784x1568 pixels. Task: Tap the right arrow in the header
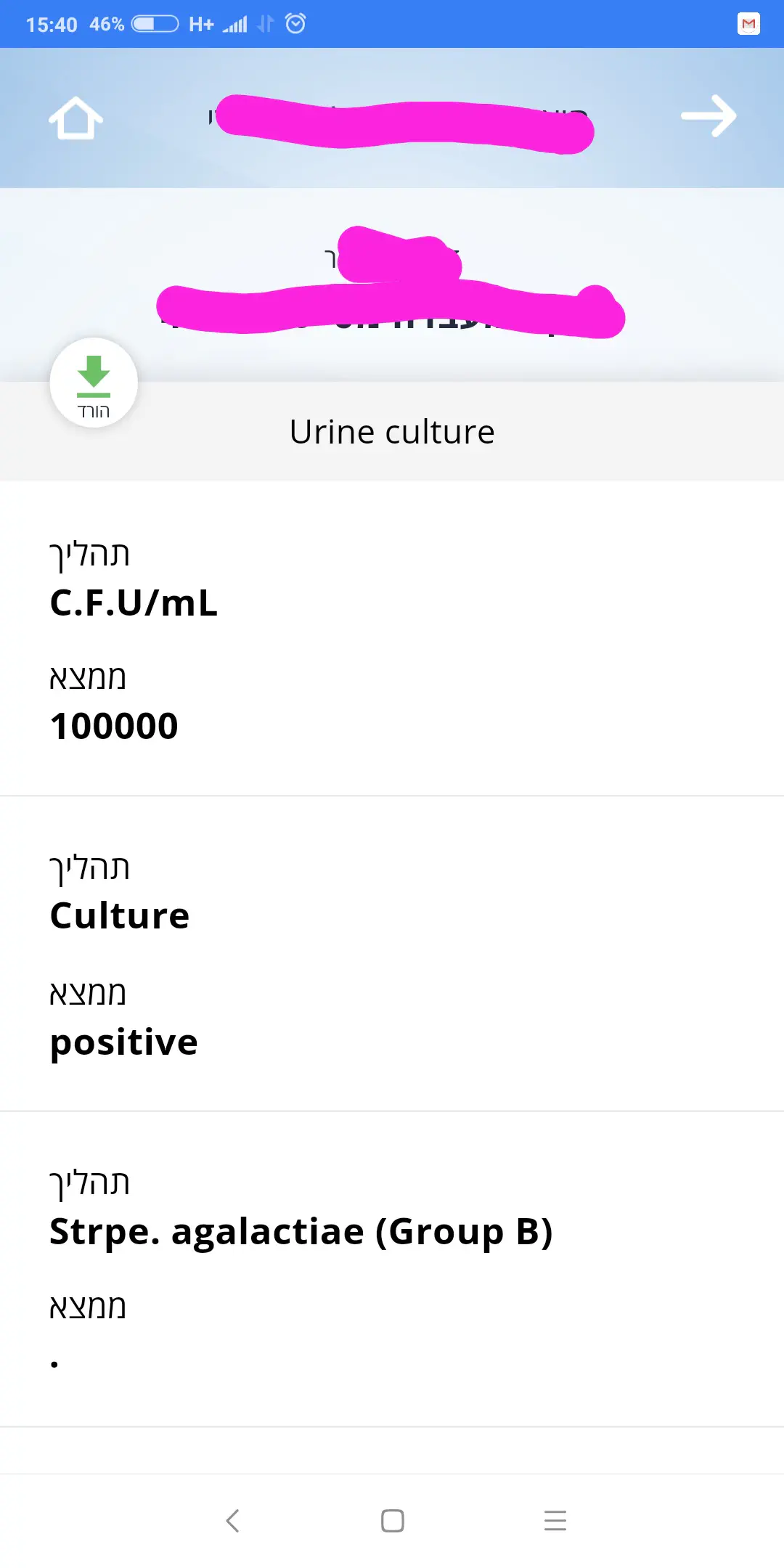[709, 116]
